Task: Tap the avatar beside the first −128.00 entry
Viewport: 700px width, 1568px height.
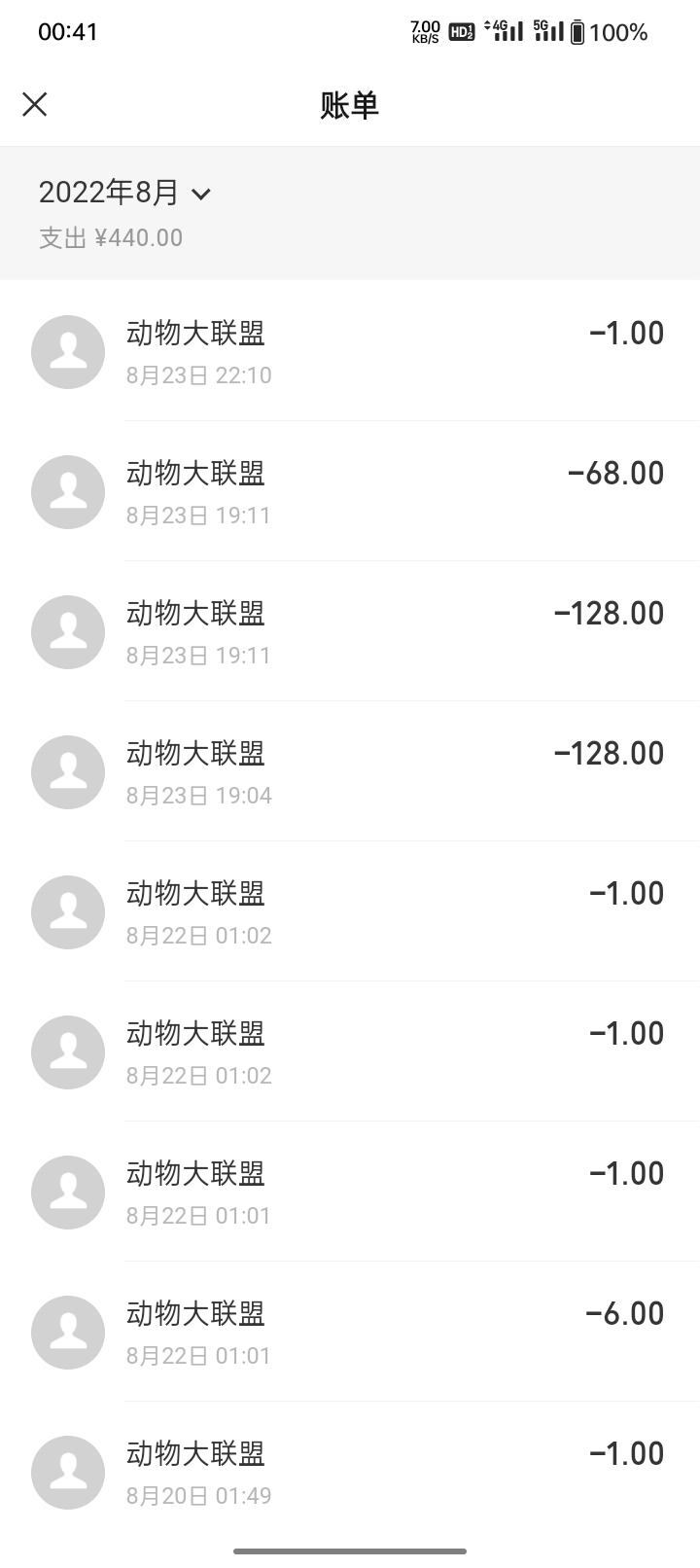Action: pos(67,631)
